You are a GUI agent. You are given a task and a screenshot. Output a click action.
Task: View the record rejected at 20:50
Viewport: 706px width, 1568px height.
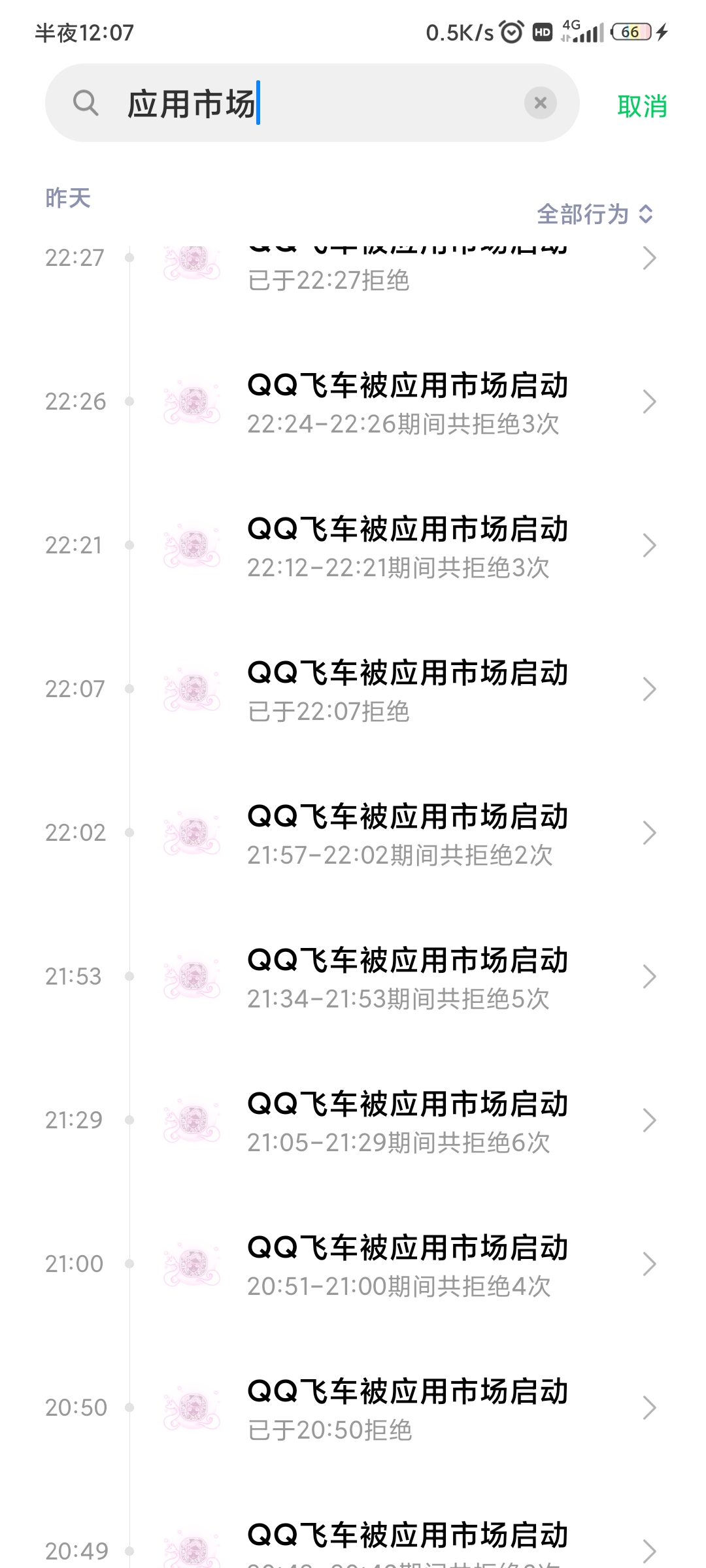pos(407,1409)
